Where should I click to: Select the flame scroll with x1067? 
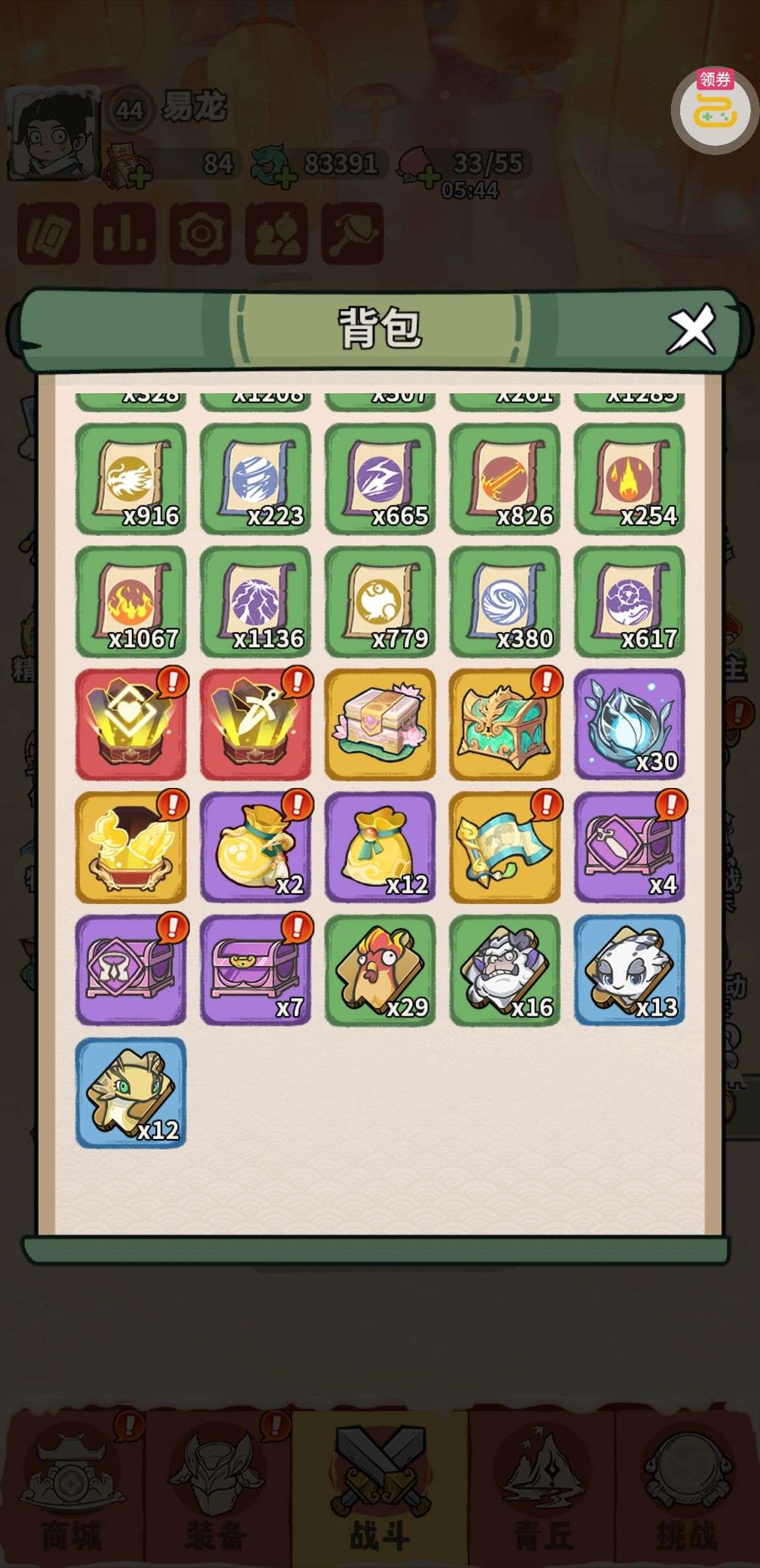[x=131, y=601]
